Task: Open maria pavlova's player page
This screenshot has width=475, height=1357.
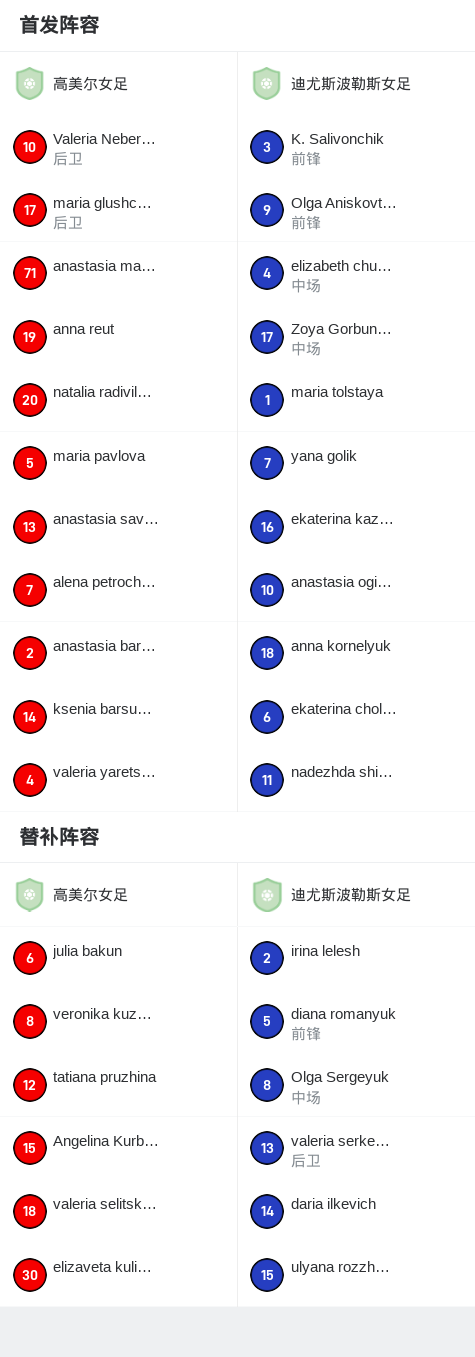Action: [118, 464]
